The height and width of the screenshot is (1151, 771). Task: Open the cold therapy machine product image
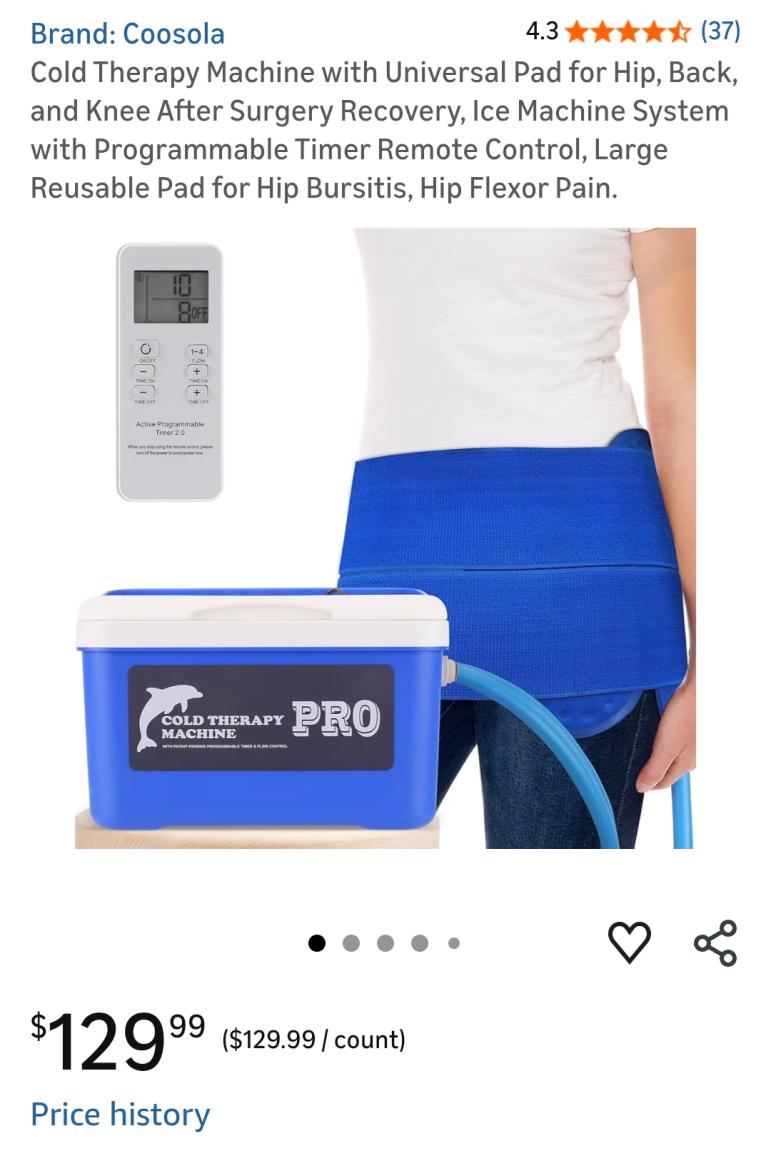tap(385, 538)
